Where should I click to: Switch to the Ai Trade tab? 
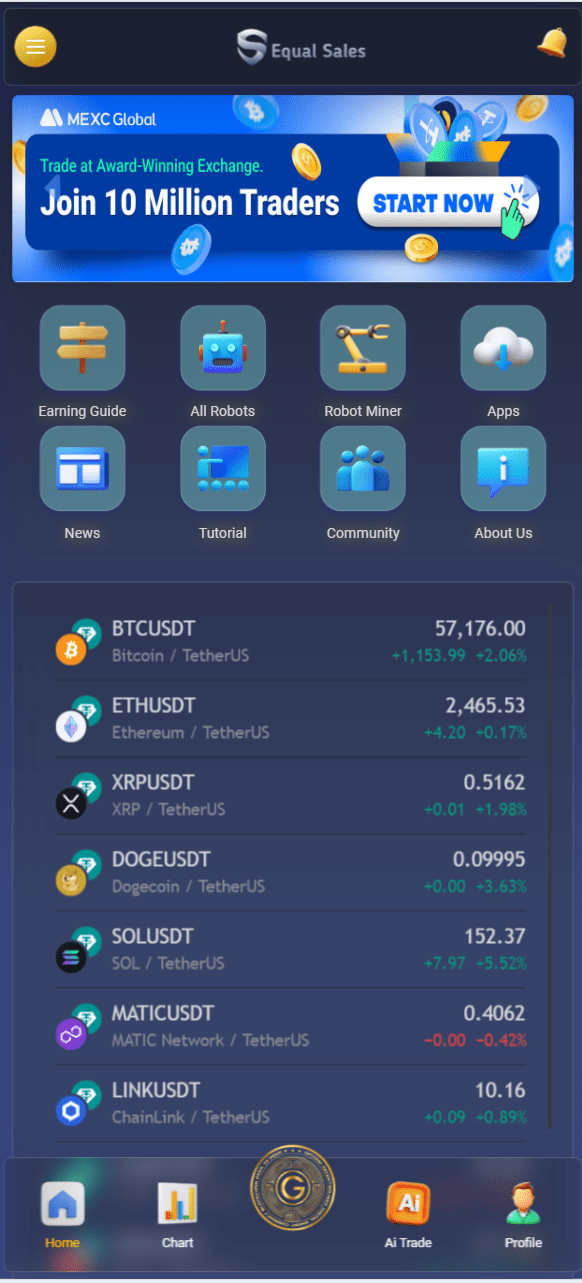408,1214
